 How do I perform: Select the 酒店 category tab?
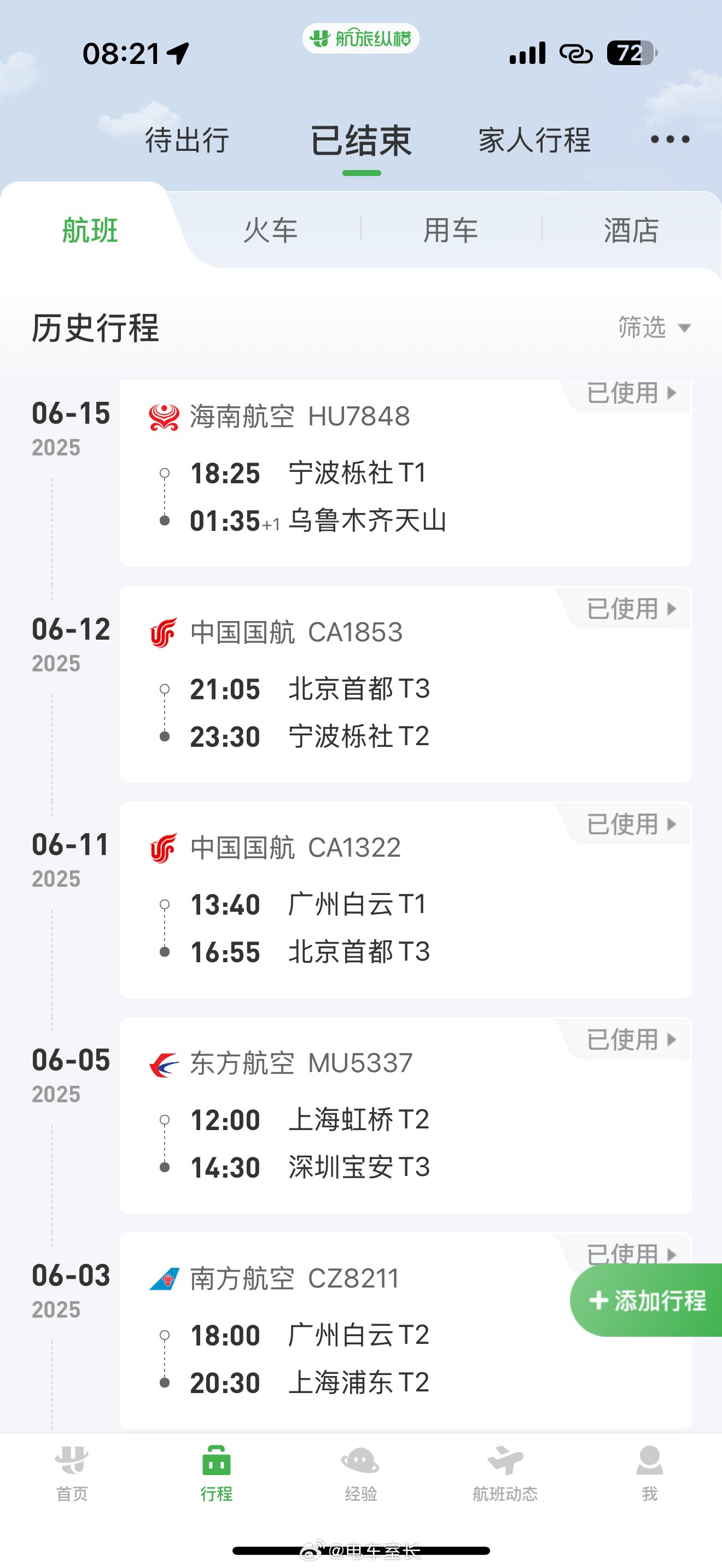(x=631, y=230)
